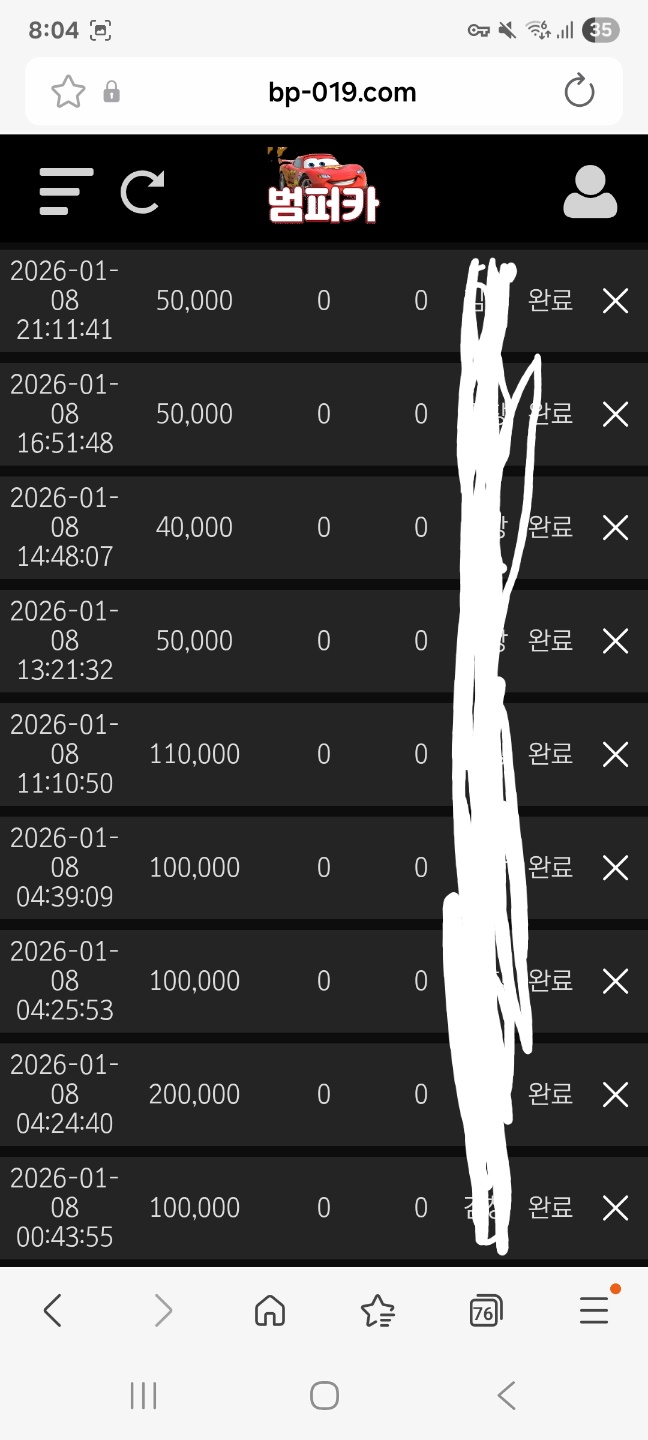Go to the browser home page
This screenshot has width=648, height=1440.
point(270,1310)
